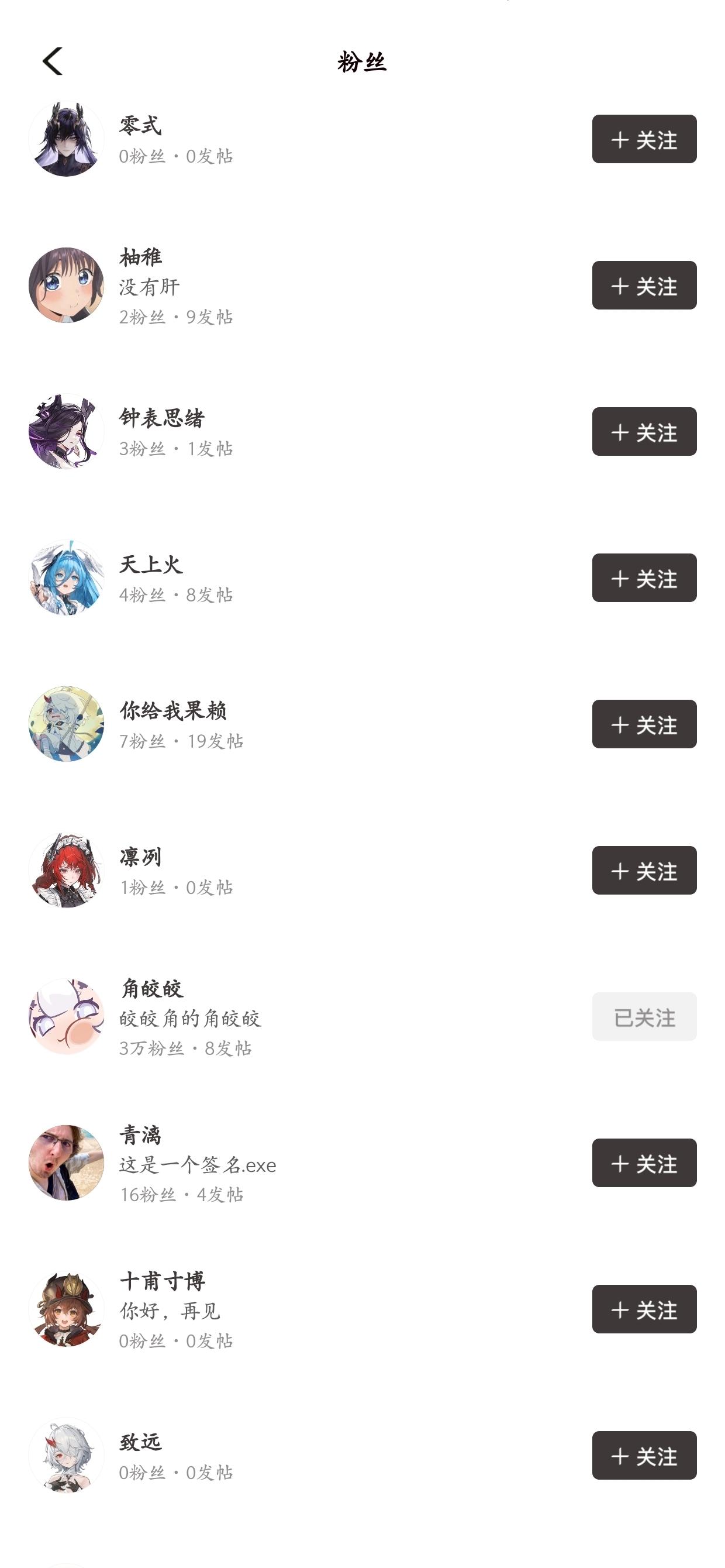Follow 钟表思绪

[x=644, y=432]
